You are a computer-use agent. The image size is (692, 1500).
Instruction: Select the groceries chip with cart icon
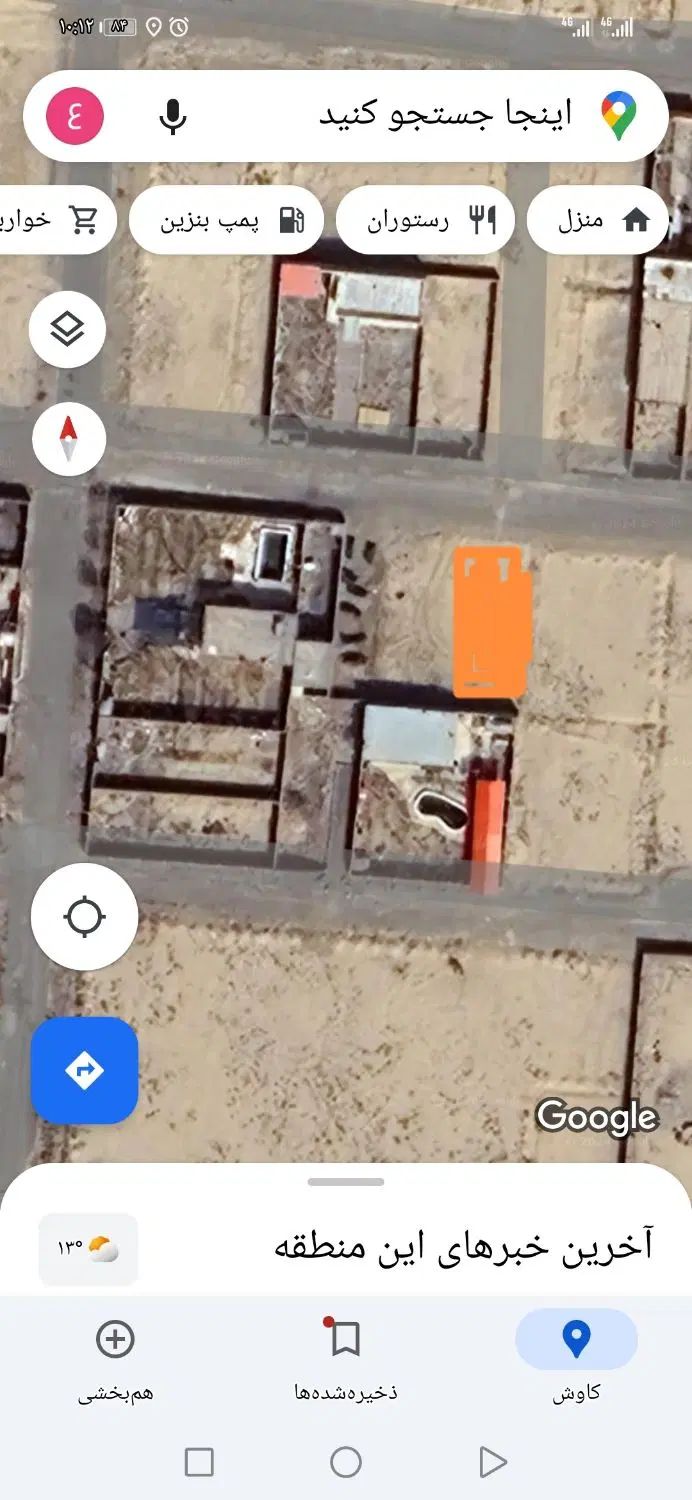55,220
